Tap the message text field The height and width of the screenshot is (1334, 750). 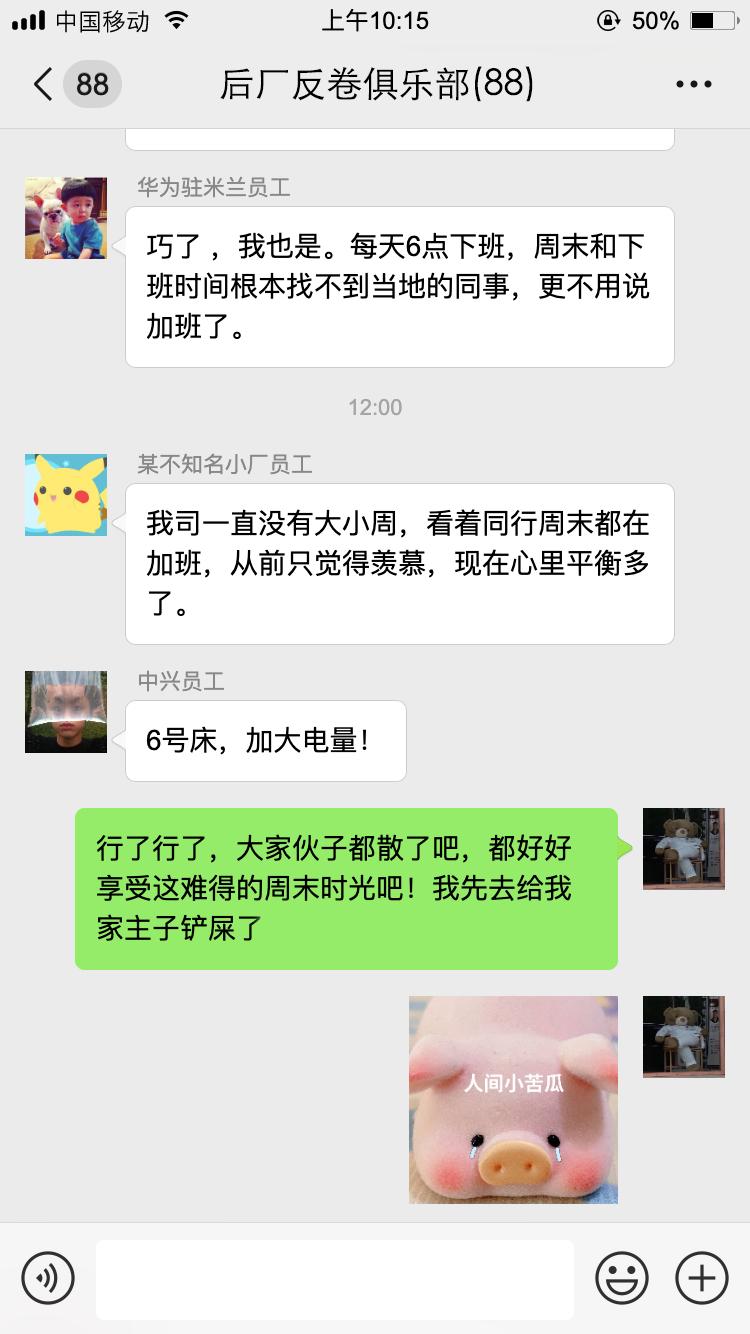click(334, 1278)
